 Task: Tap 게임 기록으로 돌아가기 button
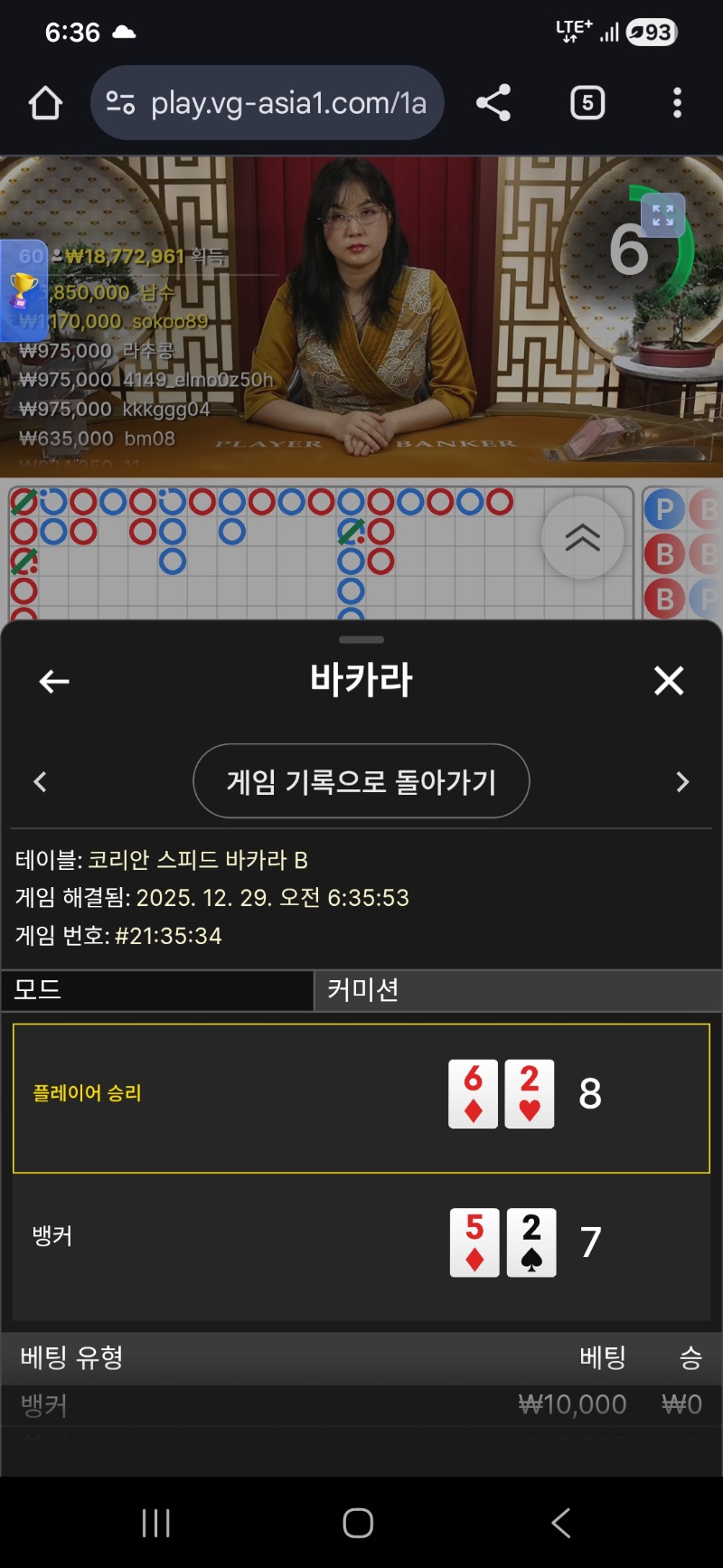(361, 781)
